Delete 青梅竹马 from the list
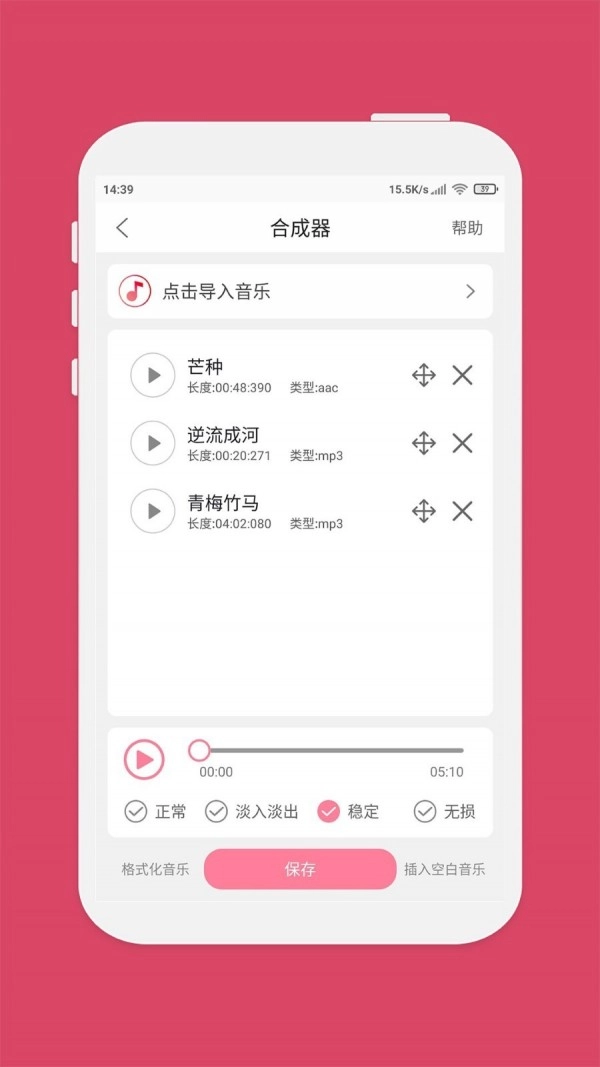The height and width of the screenshot is (1067, 600). [x=462, y=511]
